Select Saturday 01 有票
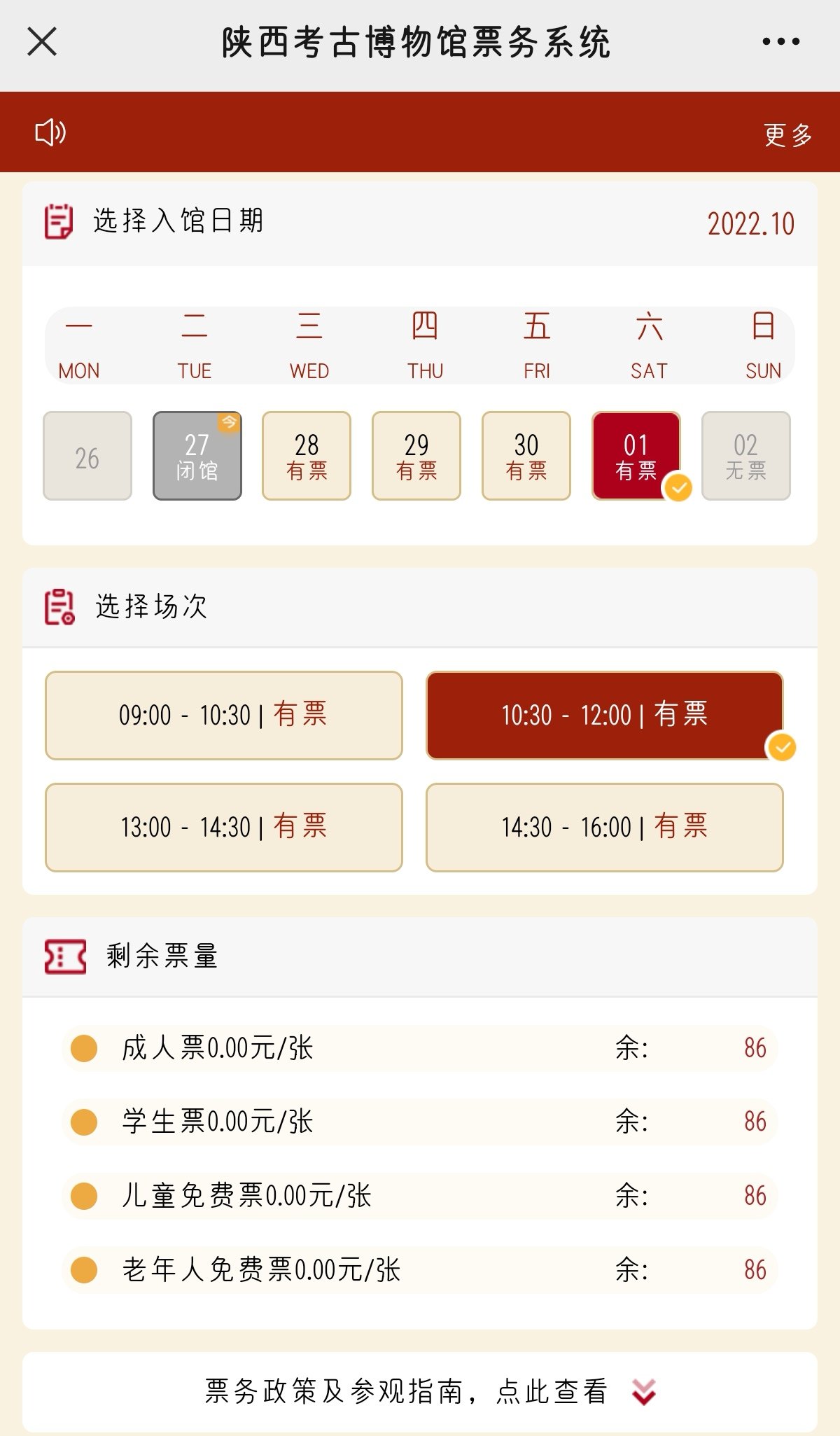 click(636, 456)
